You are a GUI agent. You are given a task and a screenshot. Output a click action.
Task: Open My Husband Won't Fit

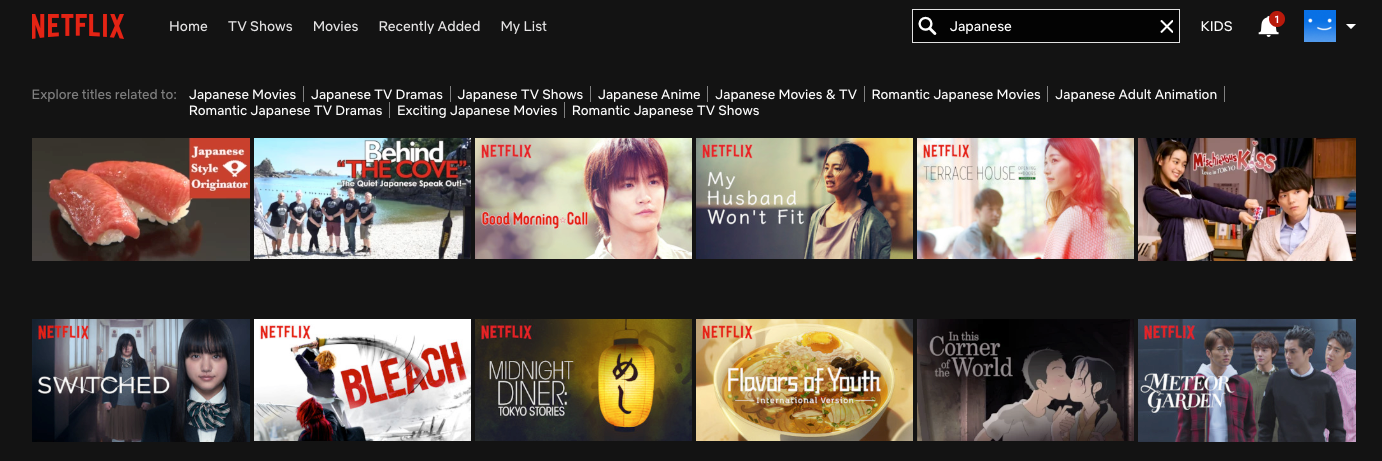(x=804, y=199)
